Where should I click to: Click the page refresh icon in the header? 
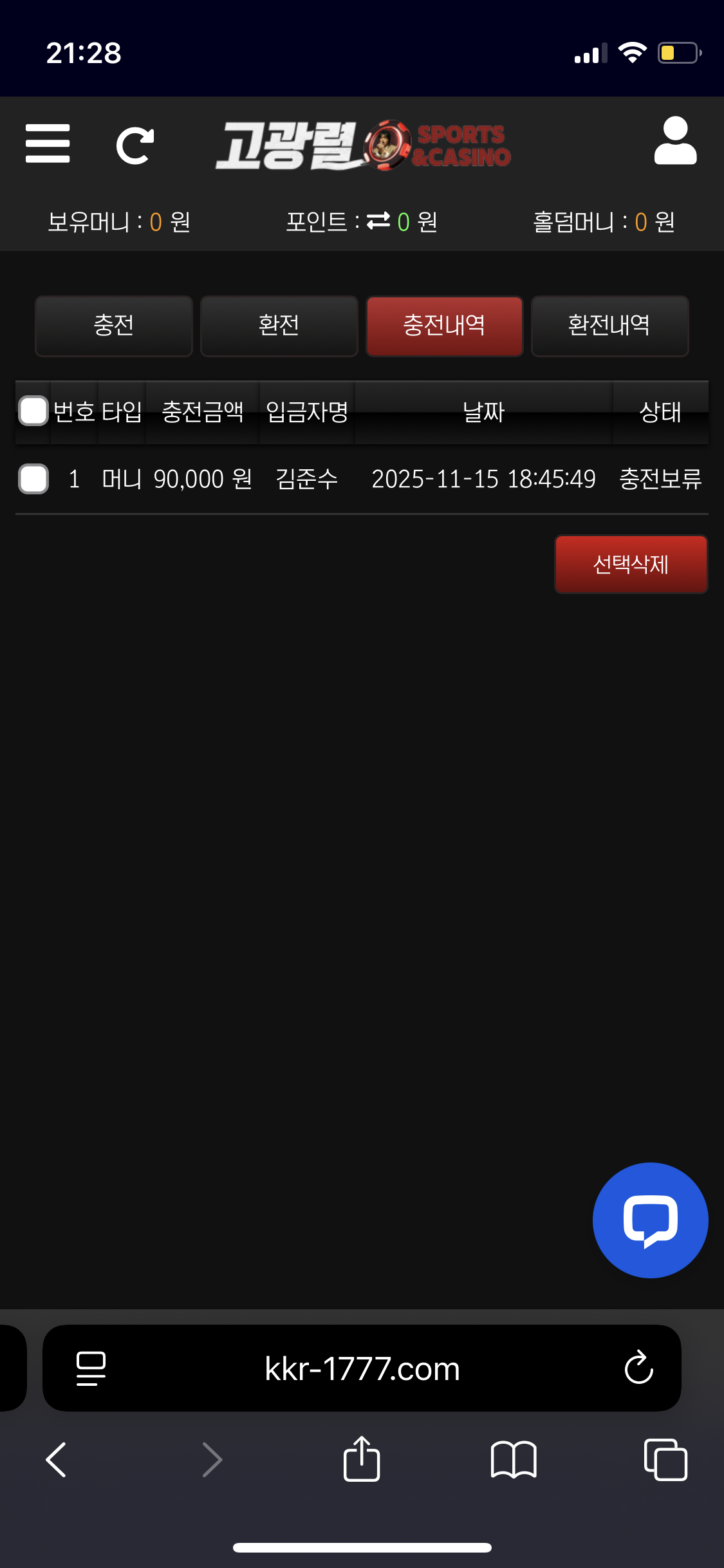(135, 144)
